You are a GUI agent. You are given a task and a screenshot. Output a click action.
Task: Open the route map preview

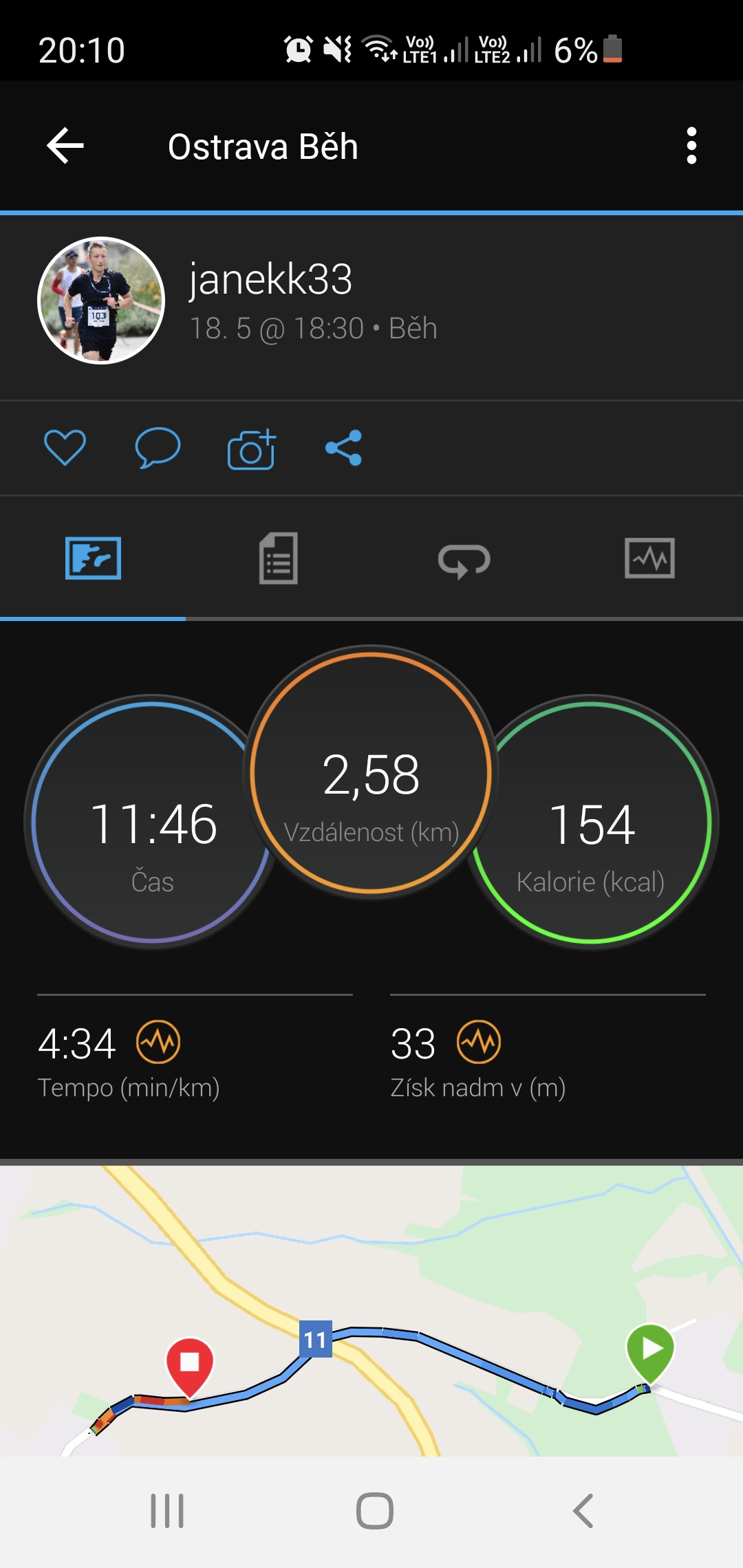click(x=371, y=1311)
